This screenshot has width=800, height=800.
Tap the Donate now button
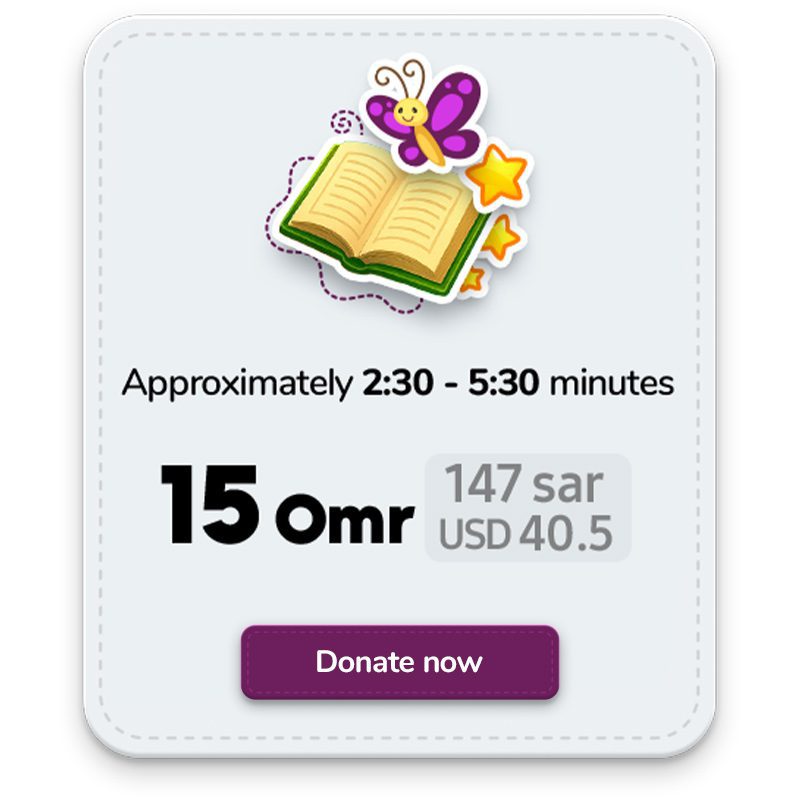[x=399, y=662]
